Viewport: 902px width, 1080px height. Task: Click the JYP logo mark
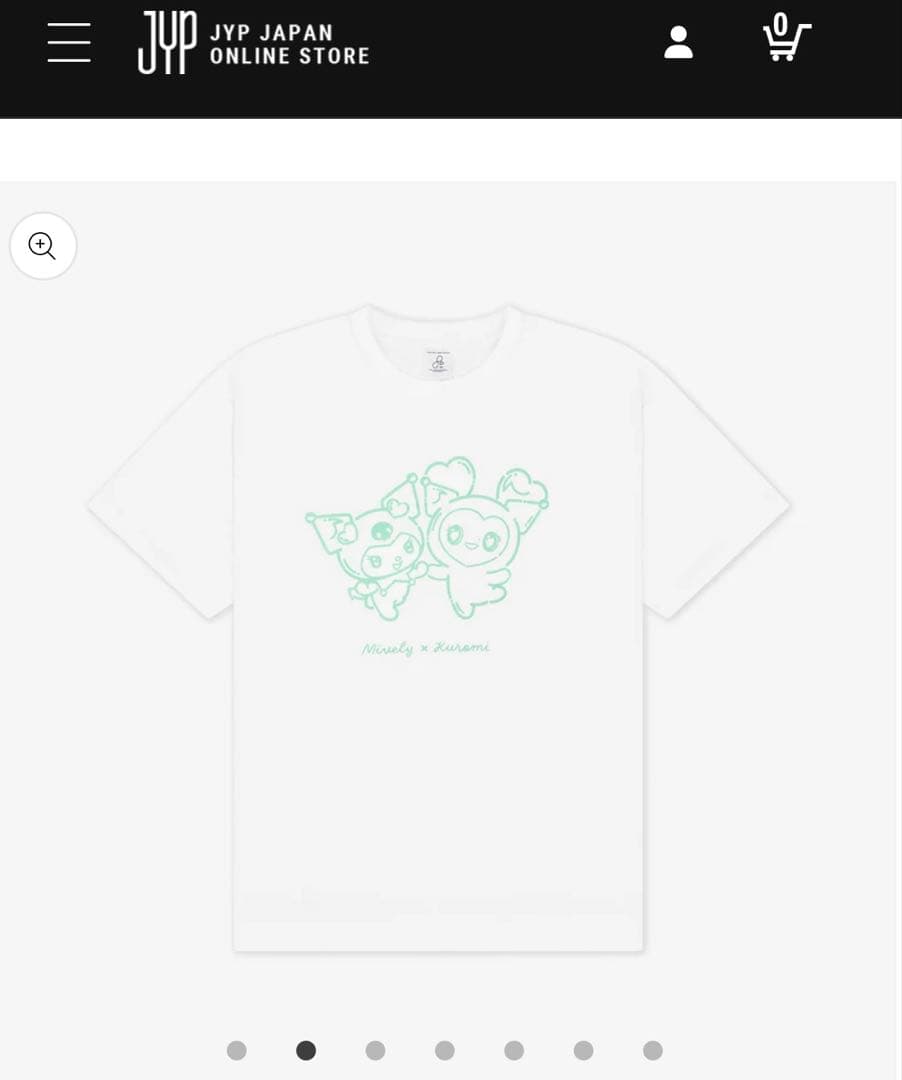click(167, 42)
